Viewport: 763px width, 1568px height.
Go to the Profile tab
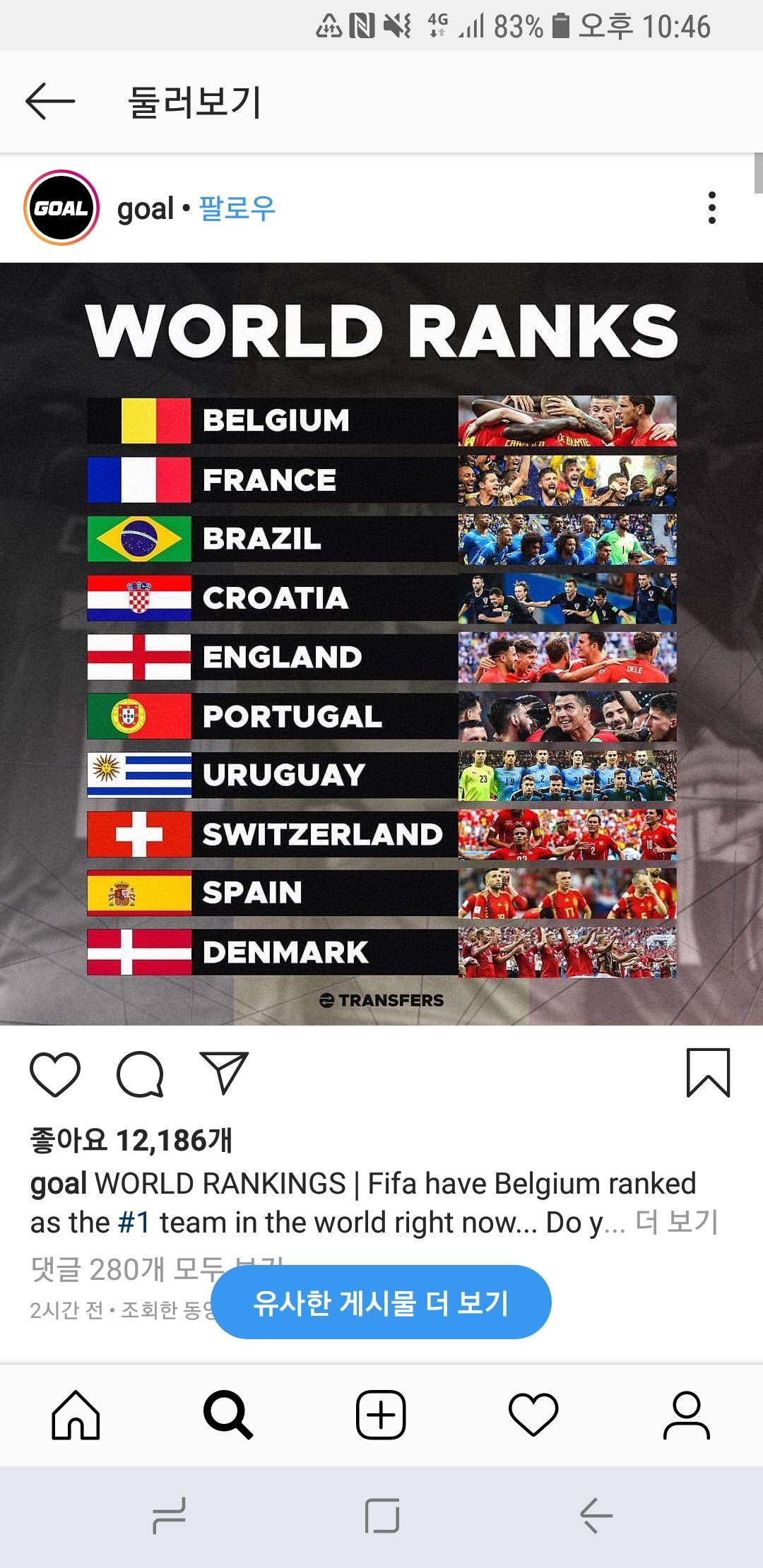[686, 1415]
